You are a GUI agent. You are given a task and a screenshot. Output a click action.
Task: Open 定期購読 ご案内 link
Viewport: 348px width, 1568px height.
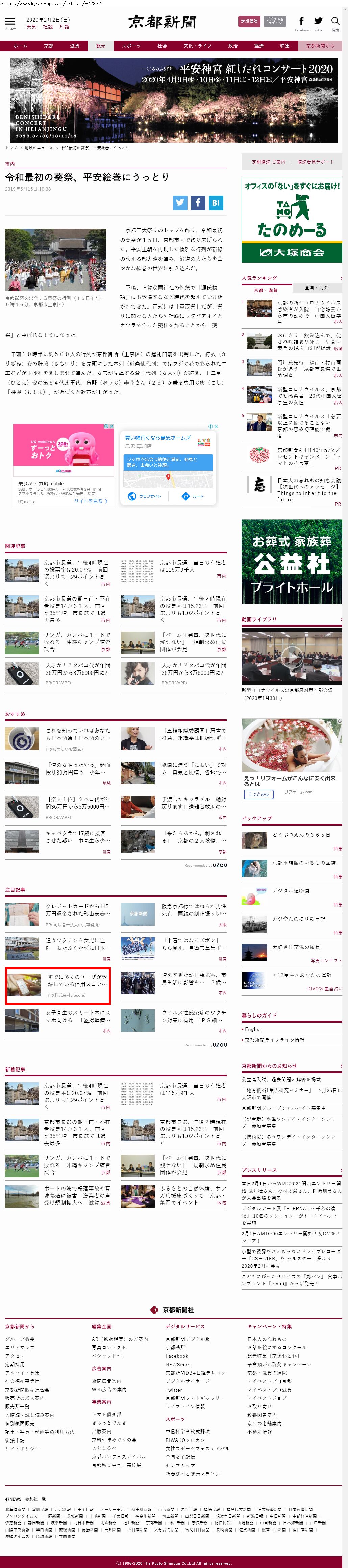(268, 162)
